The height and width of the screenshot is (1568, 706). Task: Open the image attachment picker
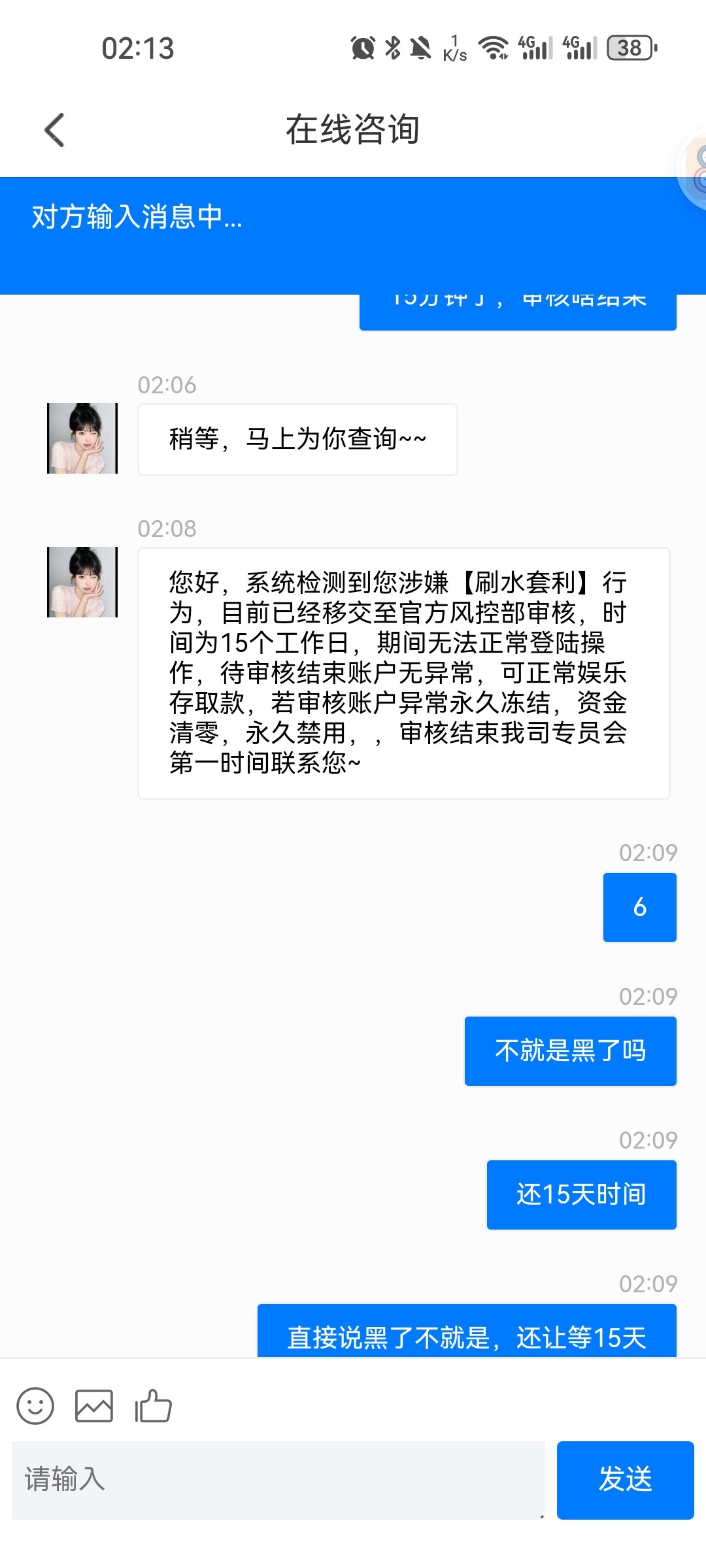coord(95,1406)
